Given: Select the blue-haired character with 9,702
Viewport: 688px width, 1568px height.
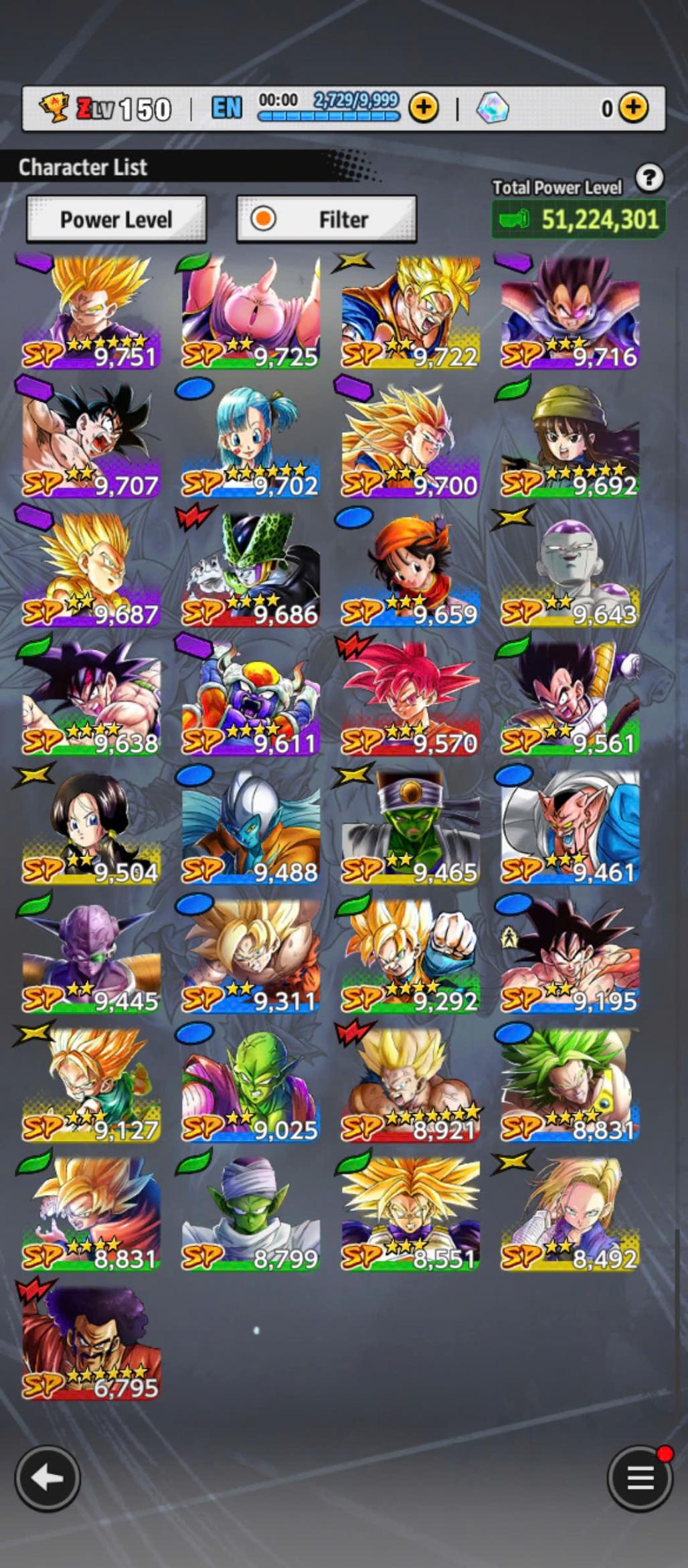Looking at the screenshot, I should click(250, 441).
